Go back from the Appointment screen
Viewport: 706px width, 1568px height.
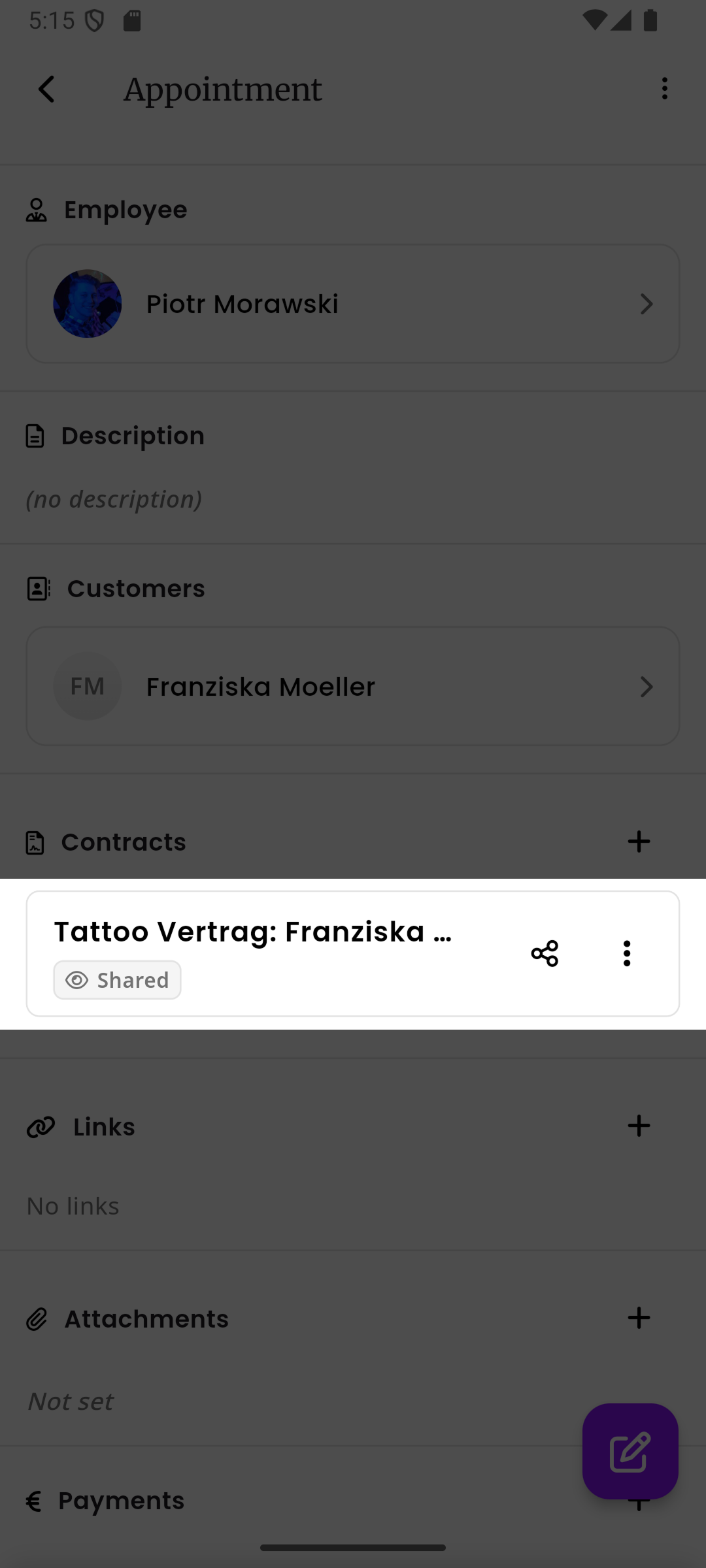pyautogui.click(x=46, y=89)
